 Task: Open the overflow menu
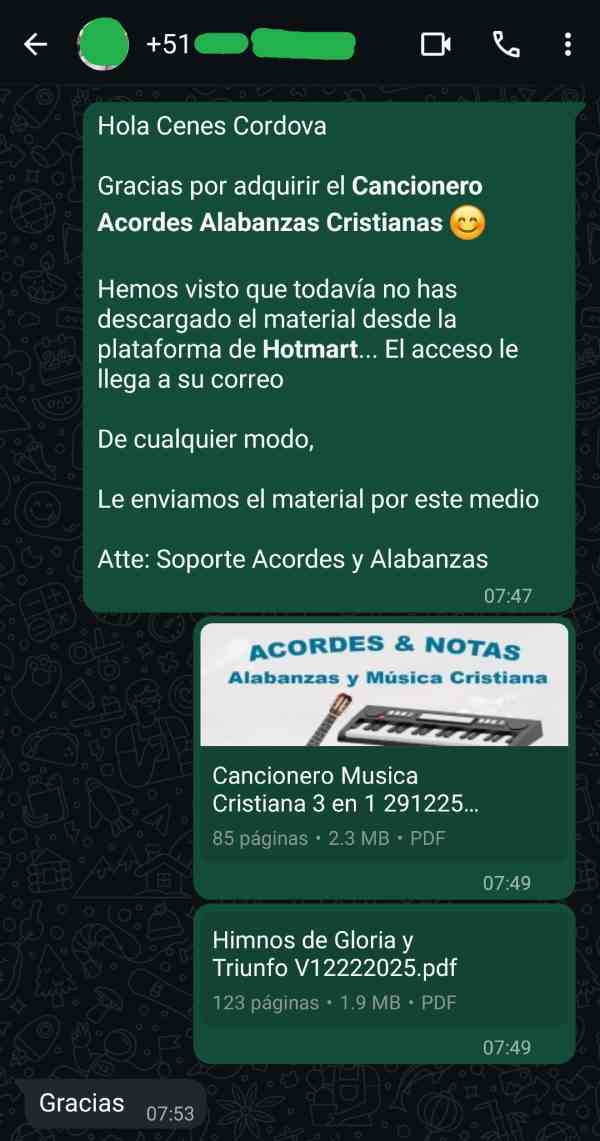(568, 44)
